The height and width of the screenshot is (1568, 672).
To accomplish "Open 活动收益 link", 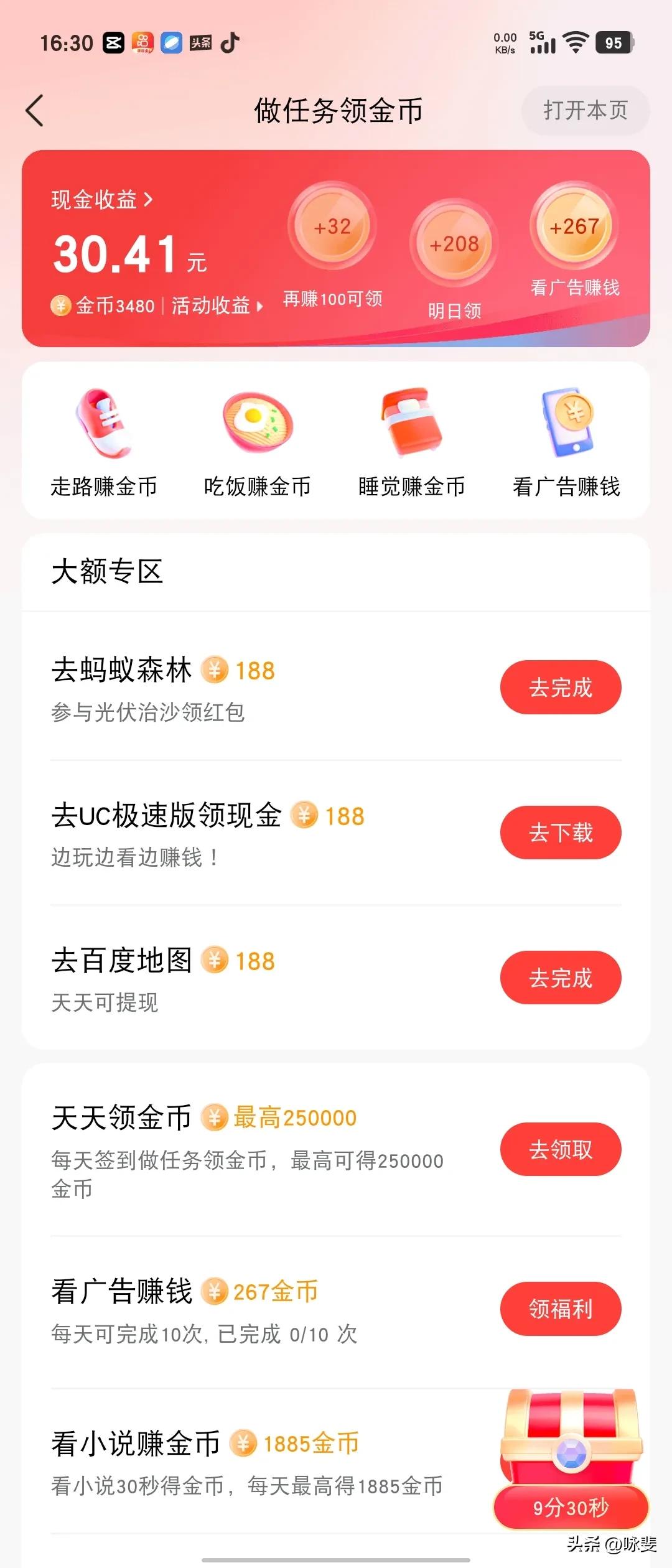I will pyautogui.click(x=216, y=306).
